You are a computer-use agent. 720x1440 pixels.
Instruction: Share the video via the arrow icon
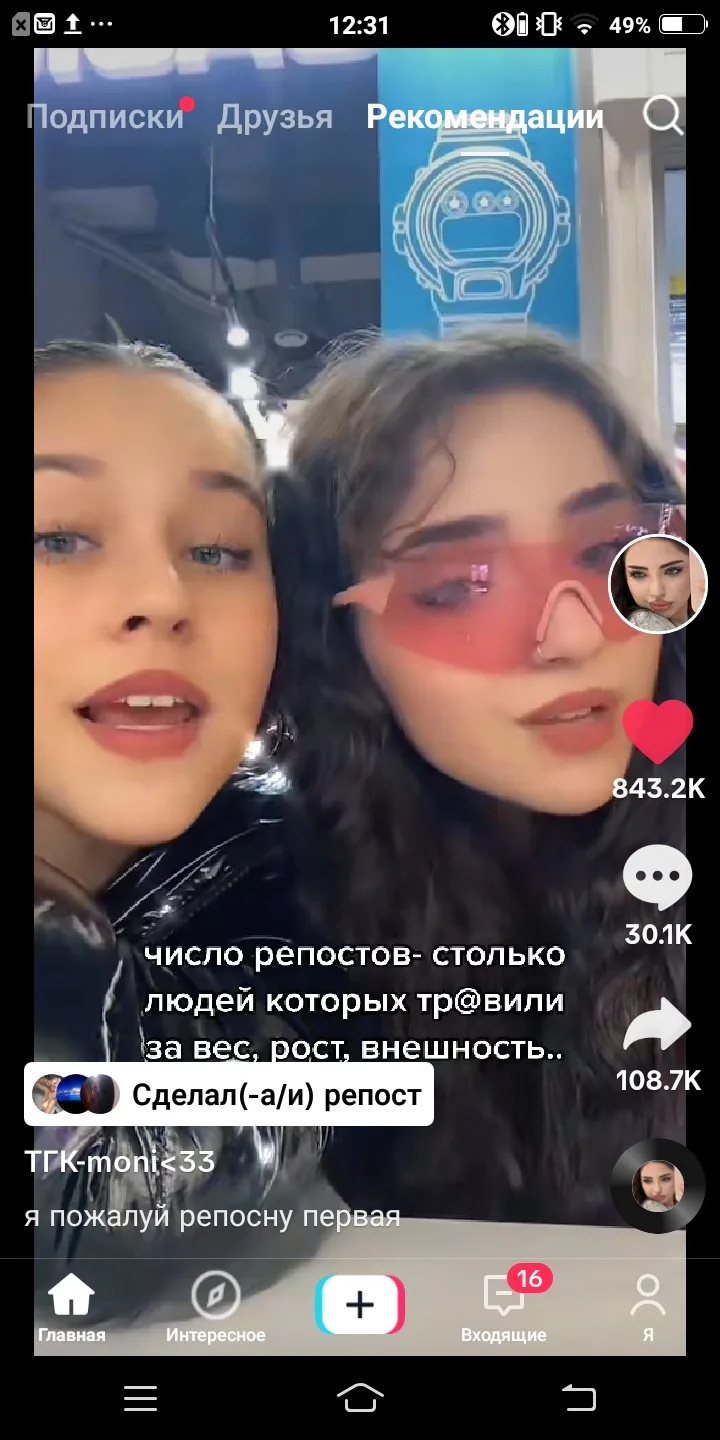[657, 1026]
